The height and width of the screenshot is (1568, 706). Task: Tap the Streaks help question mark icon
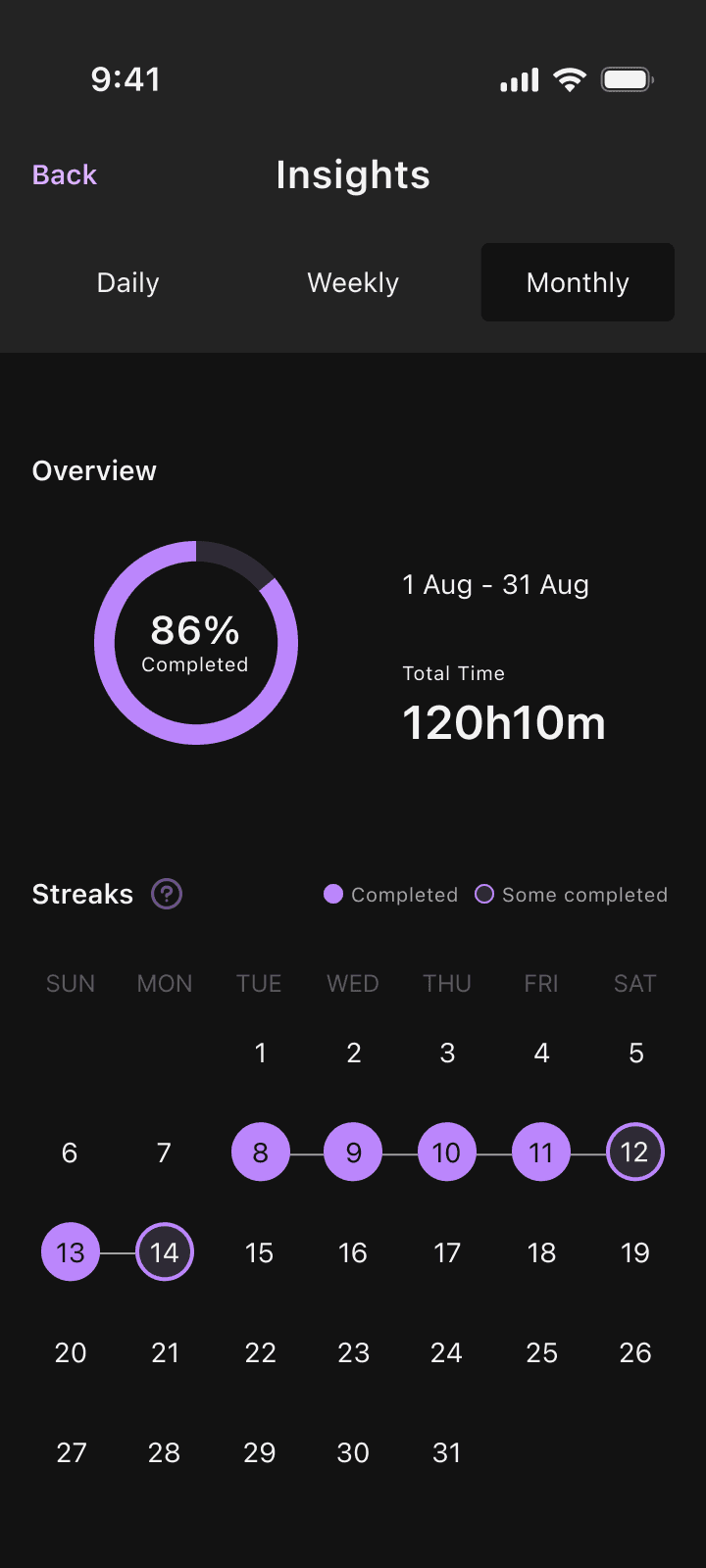click(x=166, y=894)
